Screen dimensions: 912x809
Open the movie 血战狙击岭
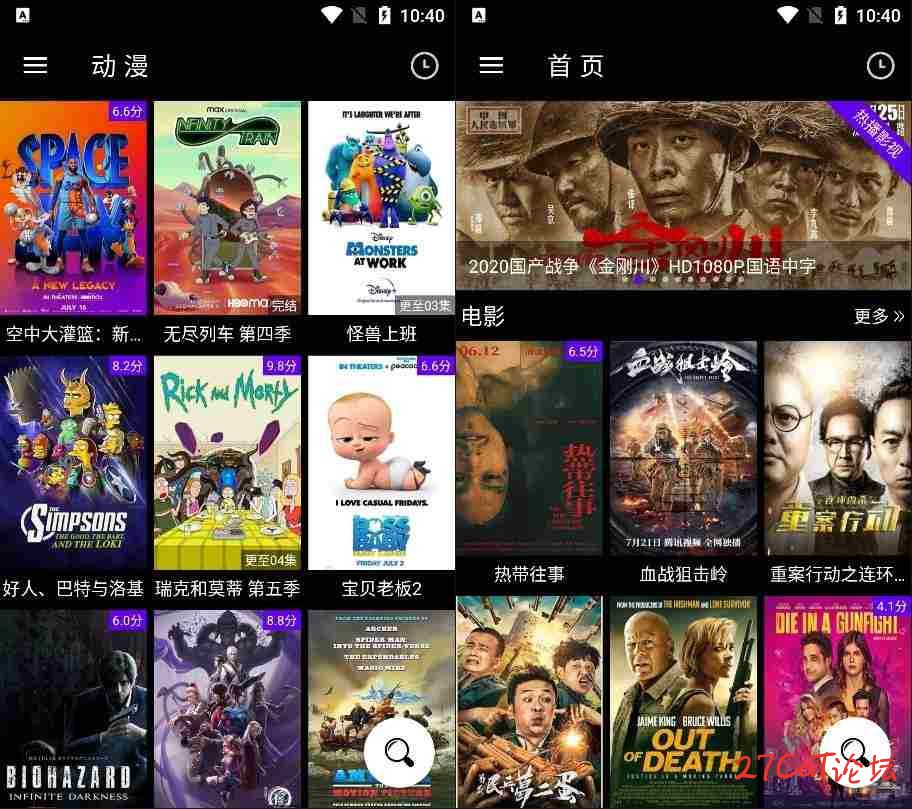[x=683, y=450]
